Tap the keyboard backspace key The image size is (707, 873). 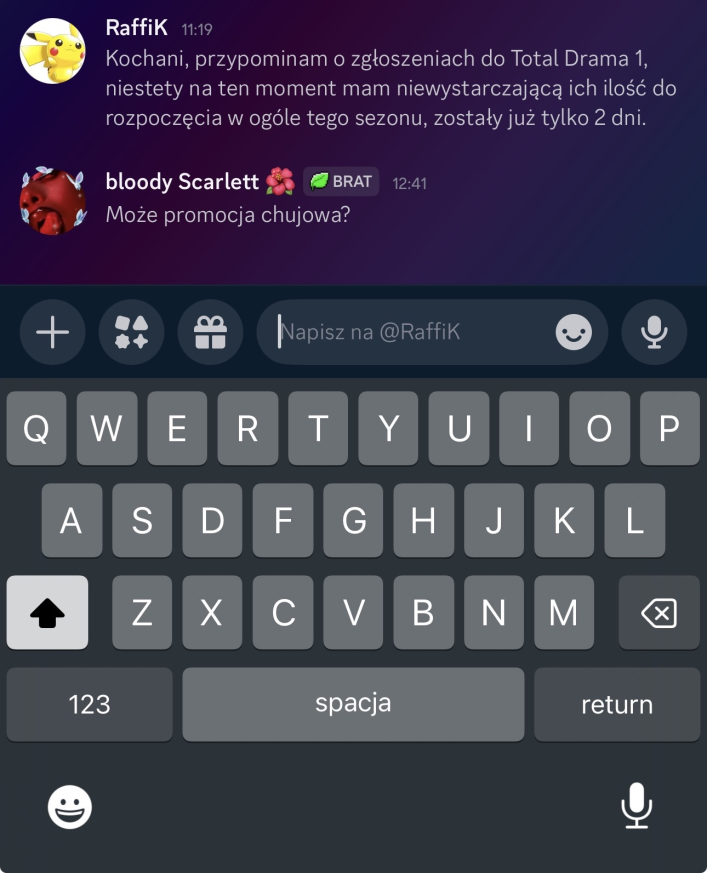[x=658, y=613]
